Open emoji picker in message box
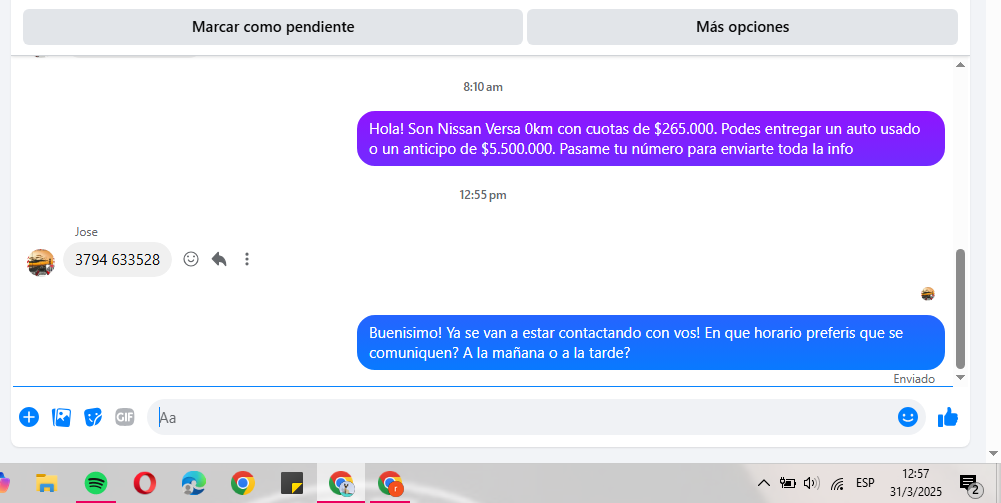 907,417
